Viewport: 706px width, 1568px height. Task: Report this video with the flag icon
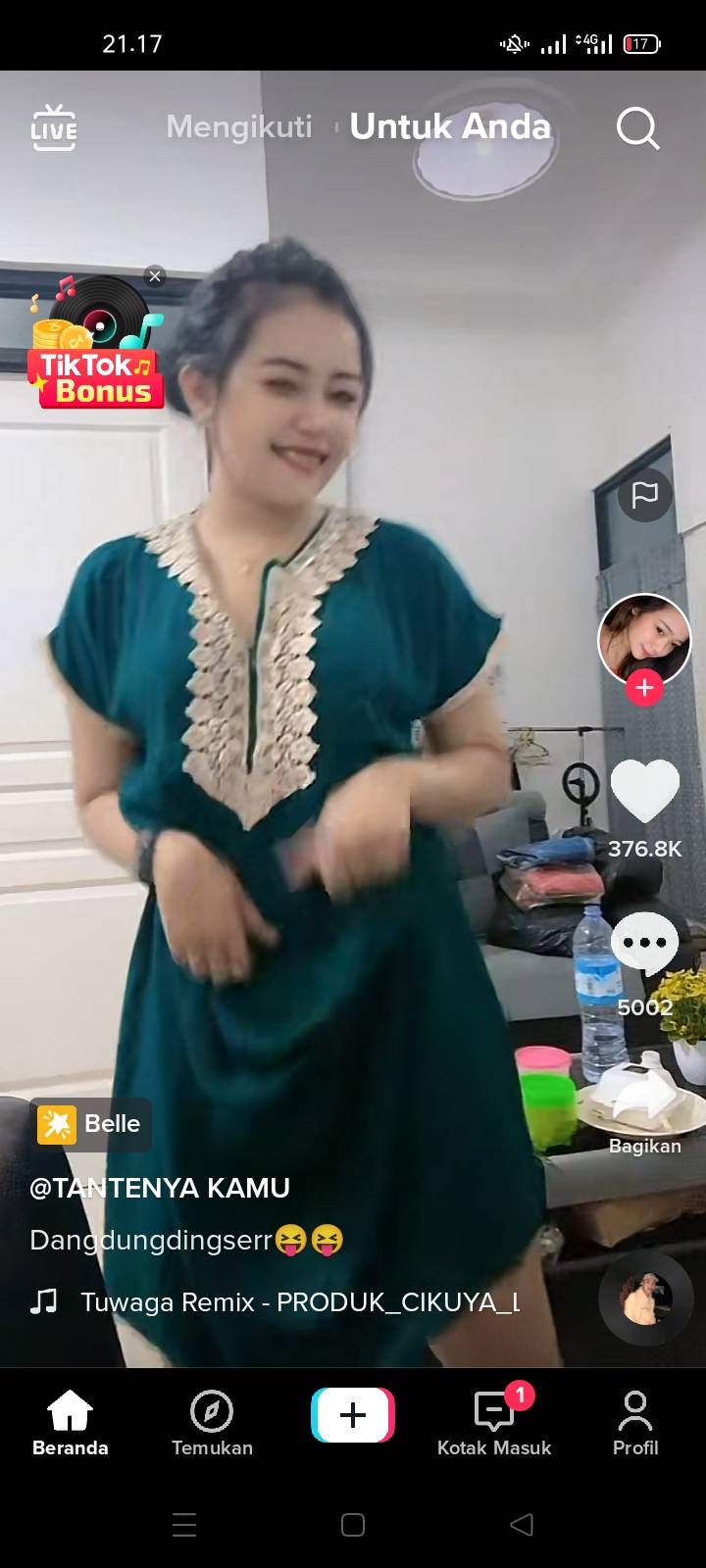pos(644,494)
